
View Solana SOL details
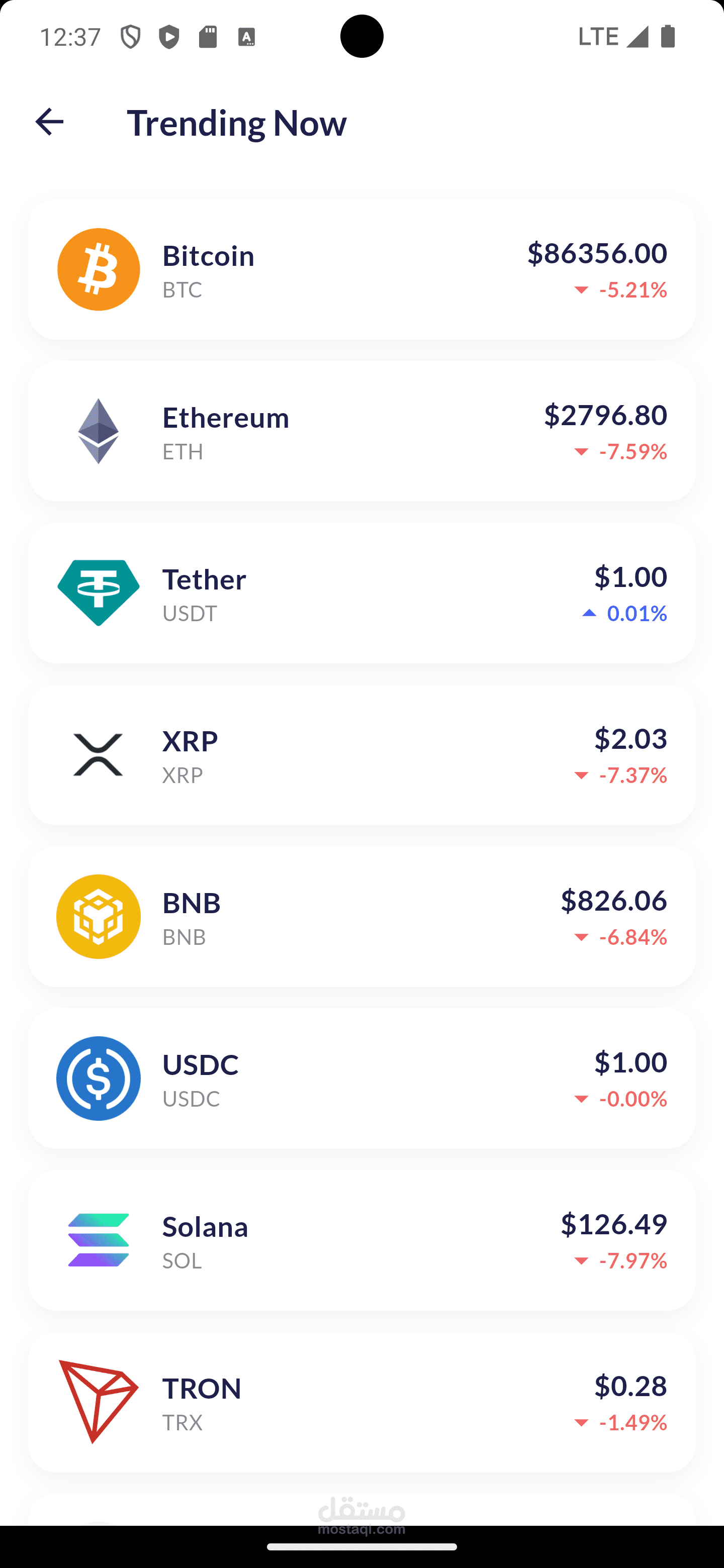tap(361, 1240)
